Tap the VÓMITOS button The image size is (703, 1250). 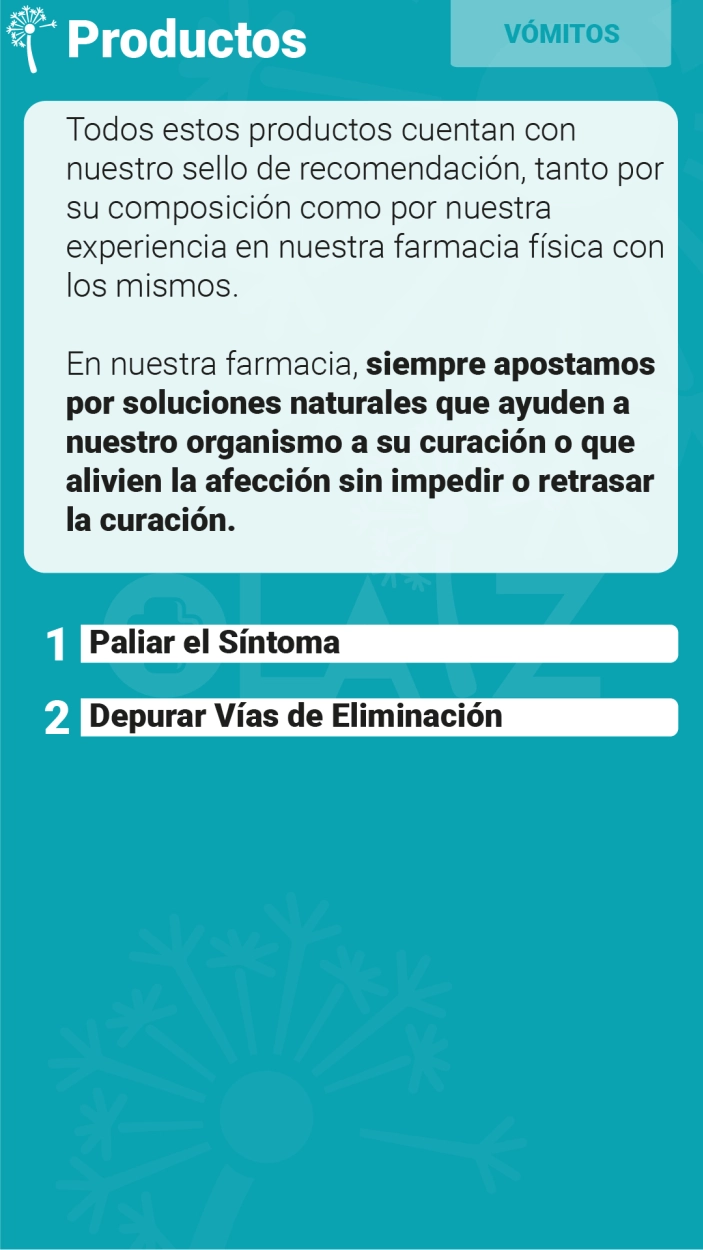(x=560, y=34)
